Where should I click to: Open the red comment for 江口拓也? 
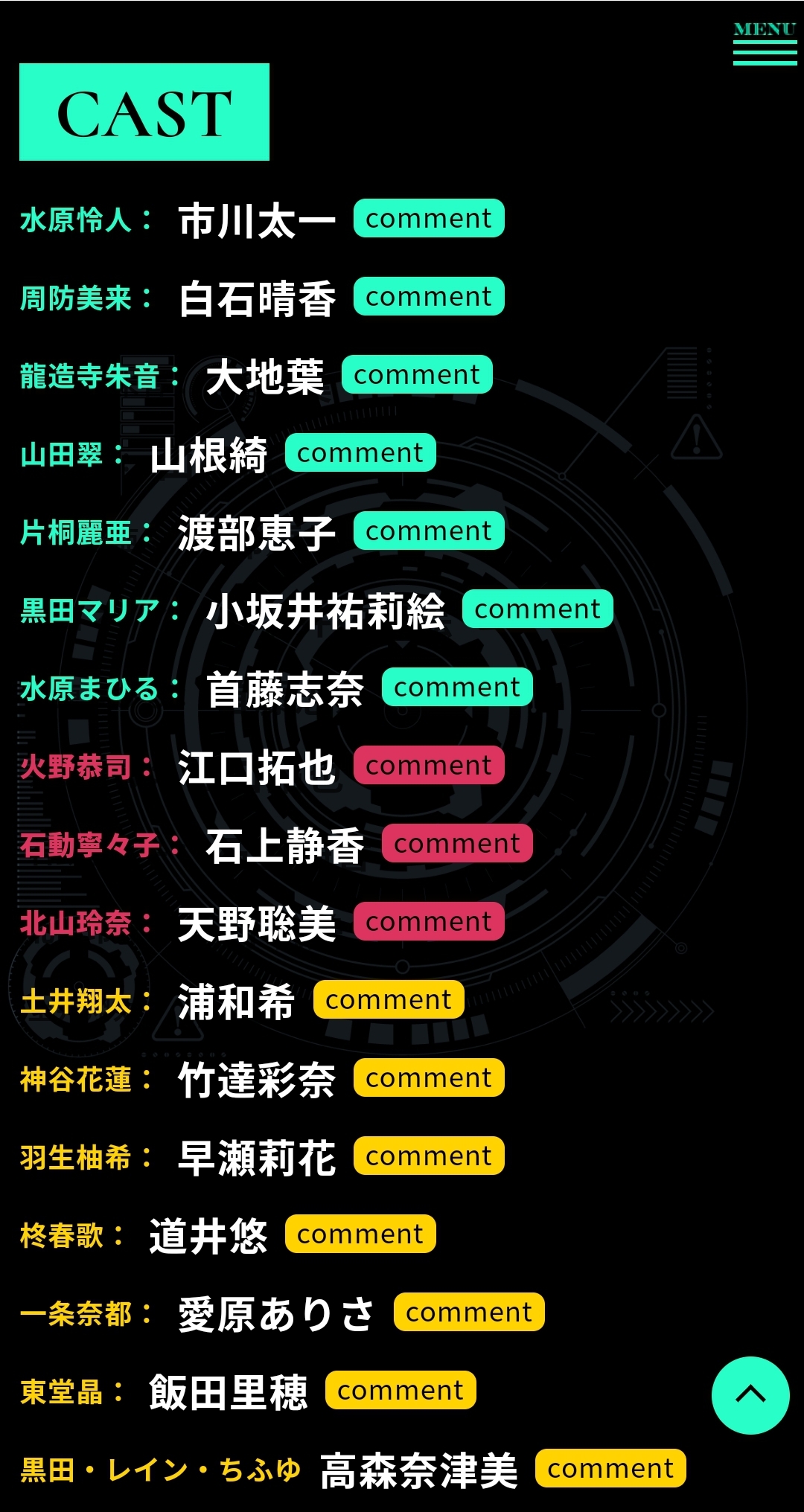(429, 765)
